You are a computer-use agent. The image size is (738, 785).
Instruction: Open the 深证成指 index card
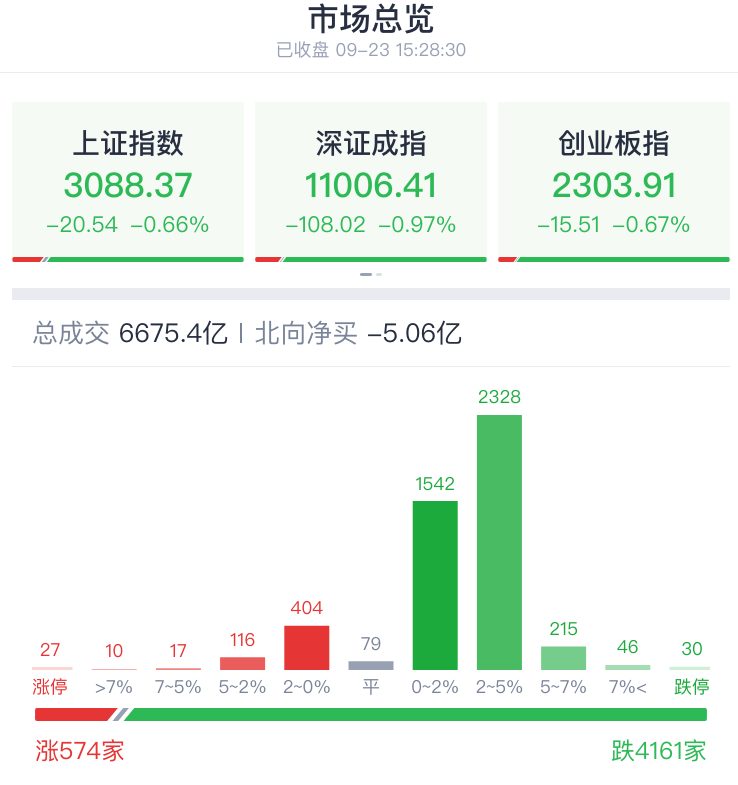(x=371, y=182)
